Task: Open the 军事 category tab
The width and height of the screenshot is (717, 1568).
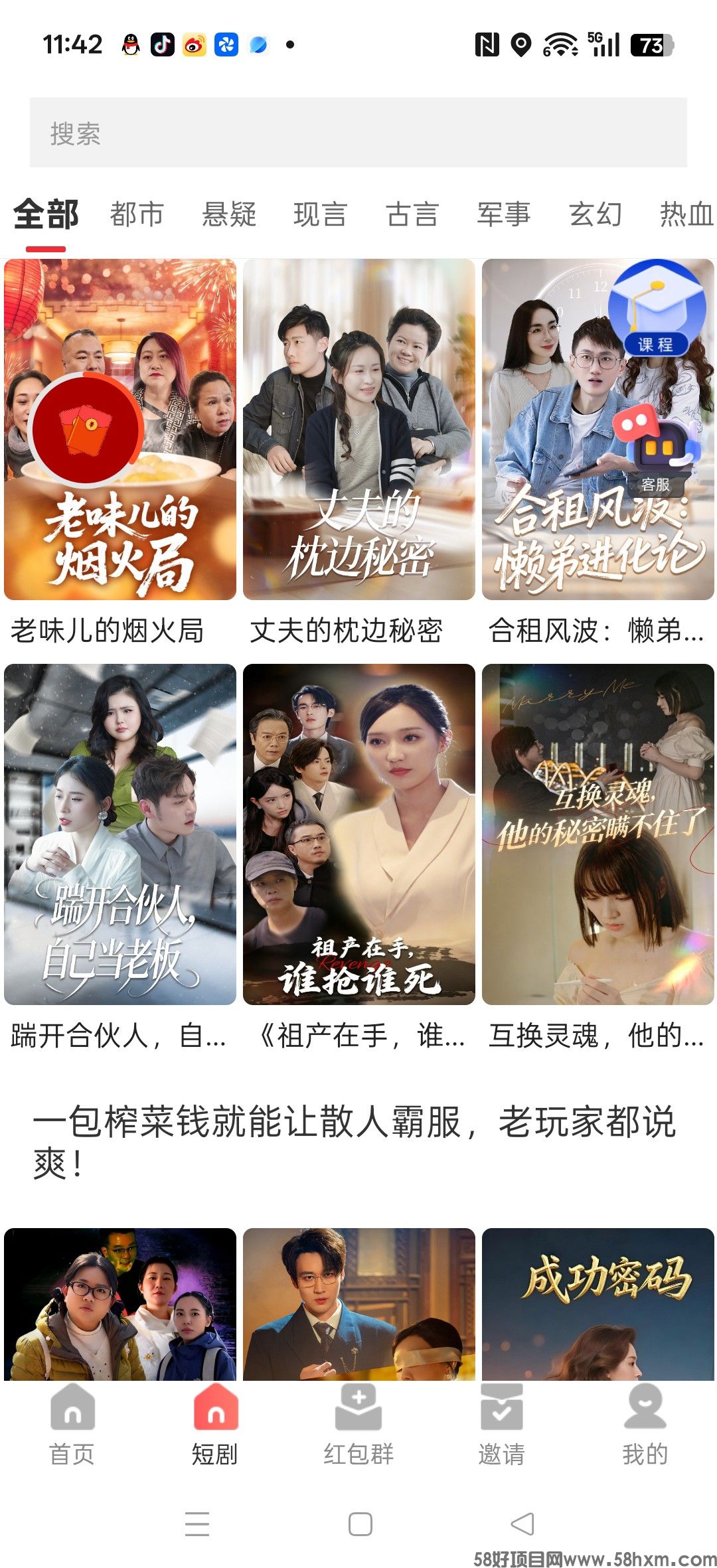Action: tap(504, 214)
